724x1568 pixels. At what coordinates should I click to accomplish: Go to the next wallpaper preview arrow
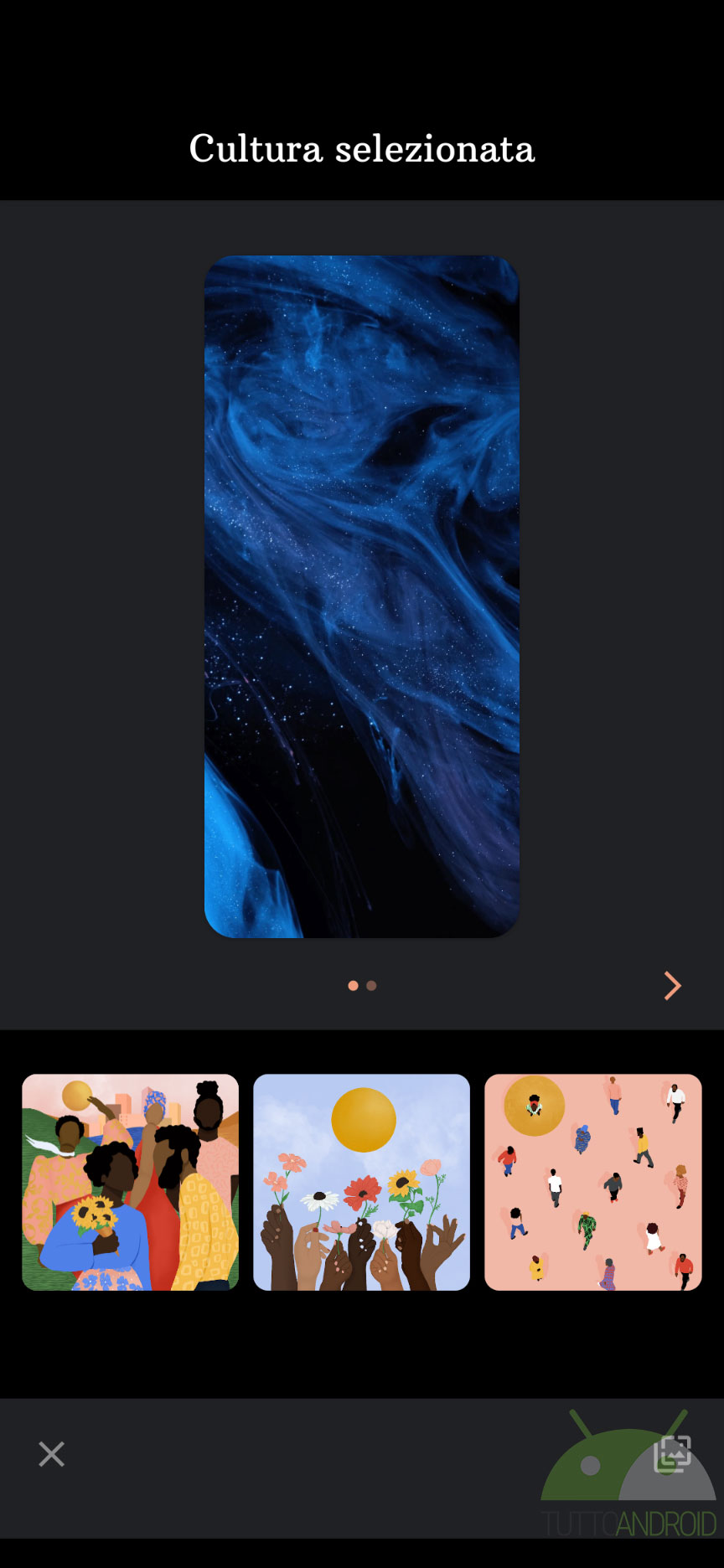tap(672, 986)
